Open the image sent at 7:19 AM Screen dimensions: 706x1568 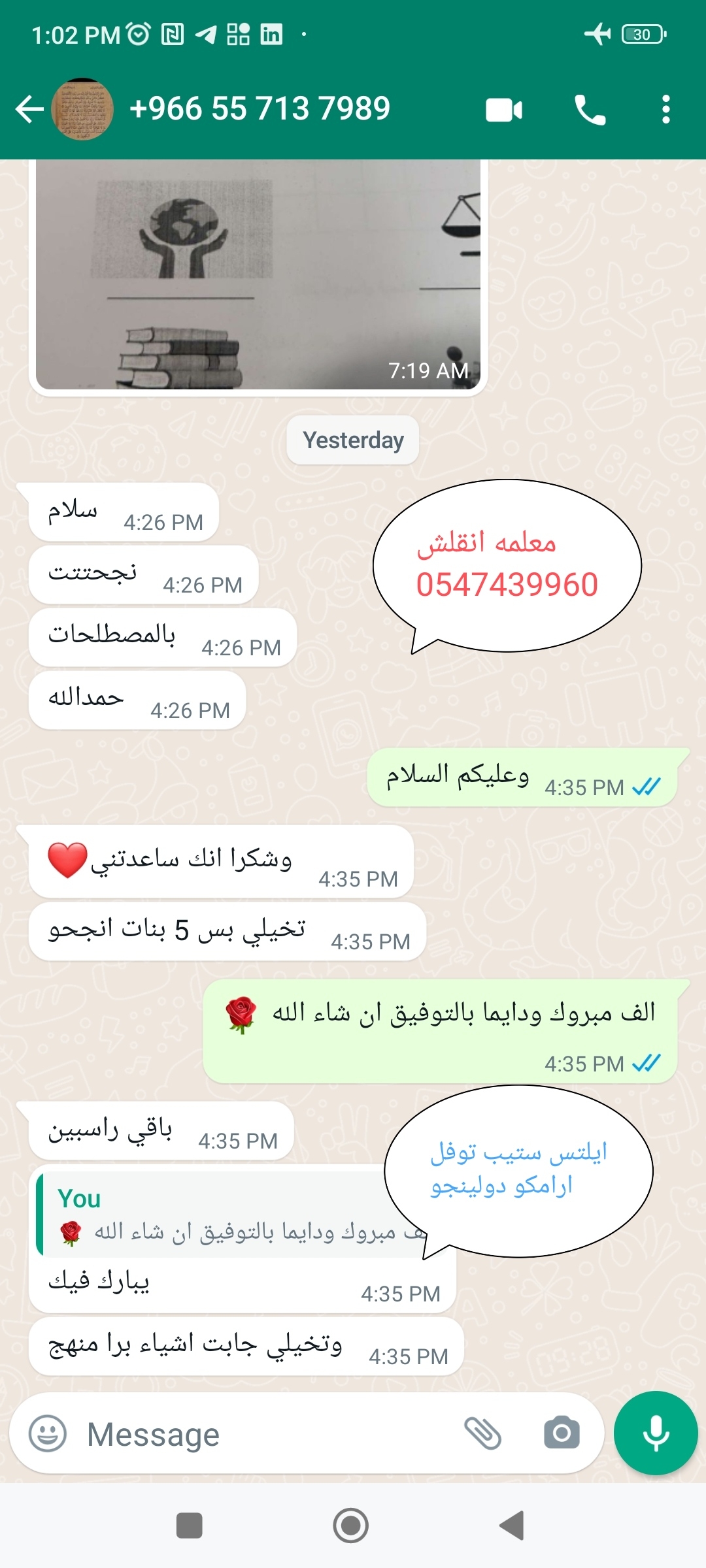tap(258, 274)
